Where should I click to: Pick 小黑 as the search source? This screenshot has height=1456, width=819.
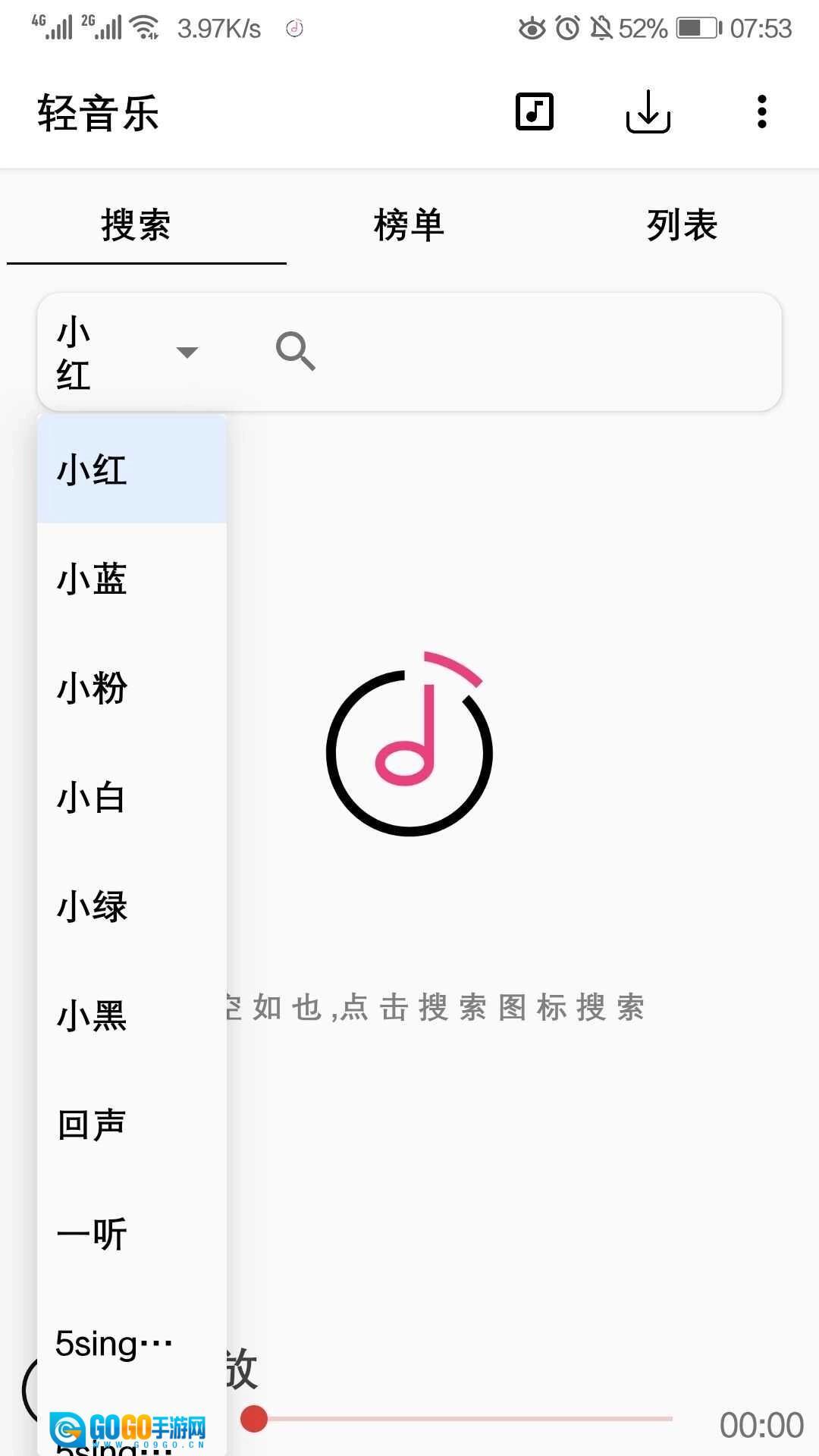(x=130, y=1015)
